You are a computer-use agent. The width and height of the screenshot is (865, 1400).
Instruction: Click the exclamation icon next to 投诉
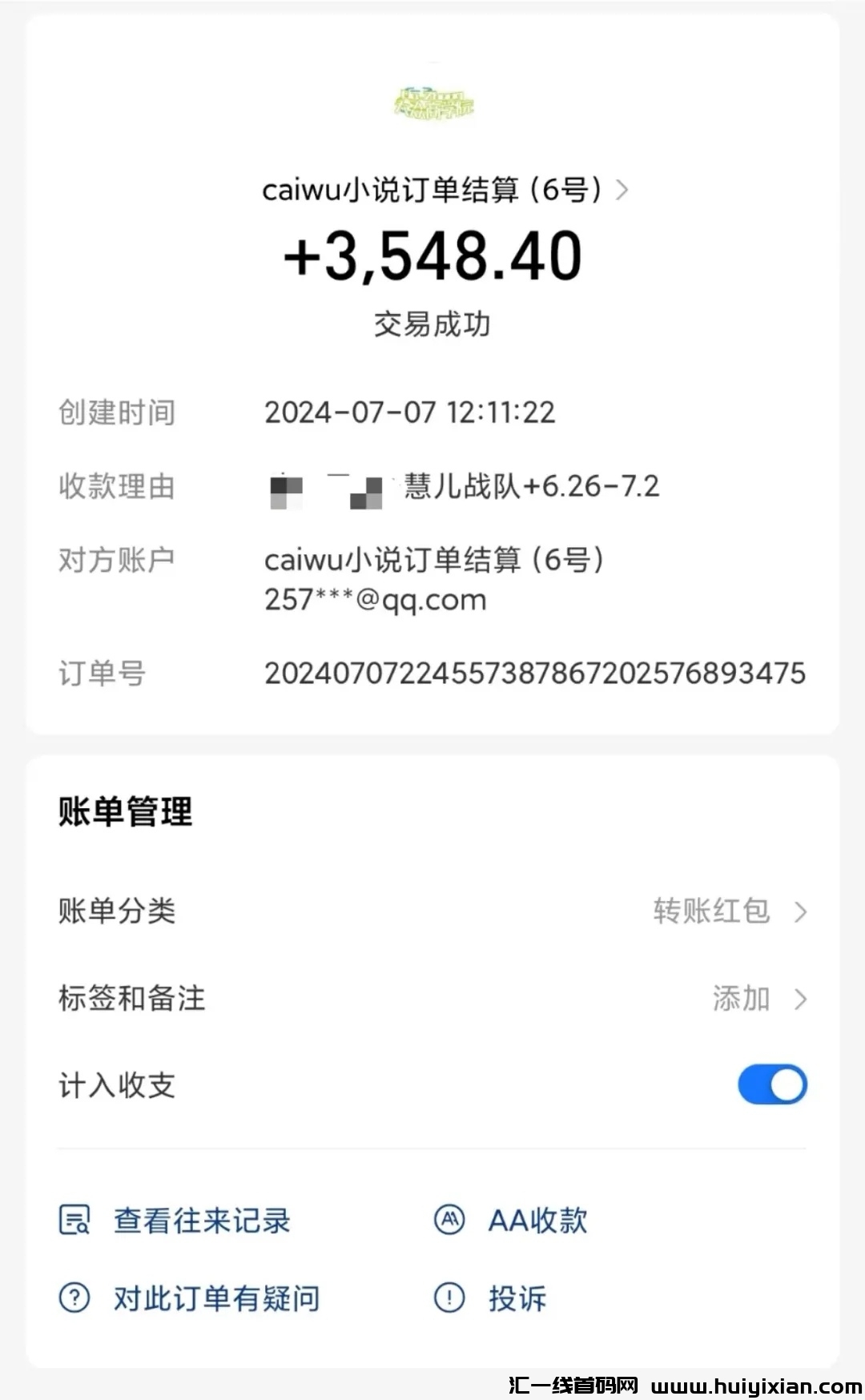tap(449, 1299)
